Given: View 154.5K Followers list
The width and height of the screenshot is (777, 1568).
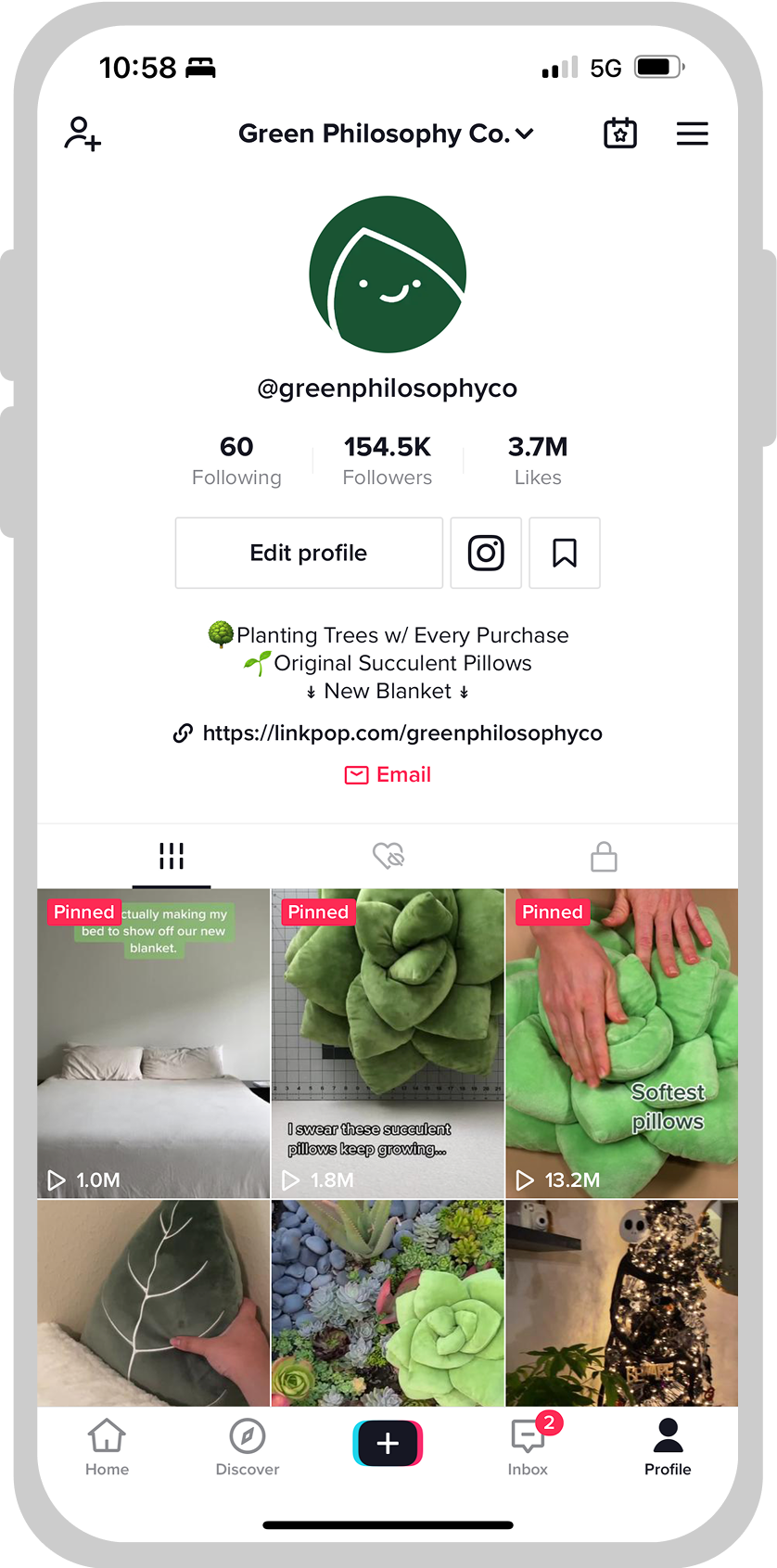Looking at the screenshot, I should tap(387, 460).
